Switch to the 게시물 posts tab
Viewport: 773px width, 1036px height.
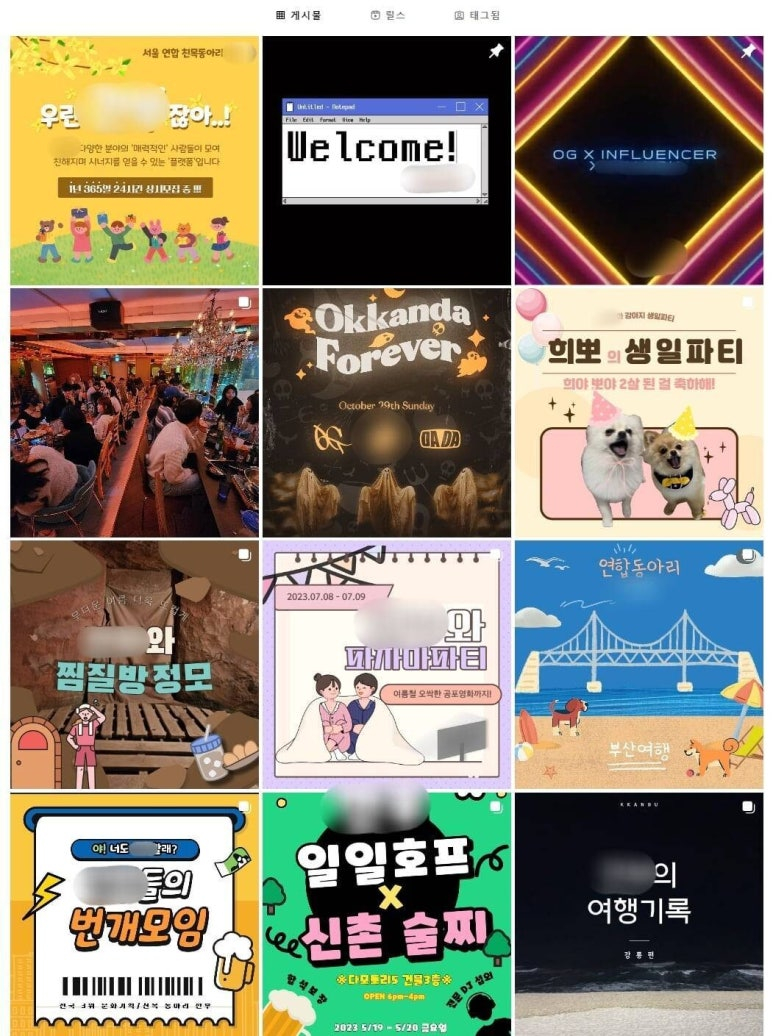pos(298,15)
